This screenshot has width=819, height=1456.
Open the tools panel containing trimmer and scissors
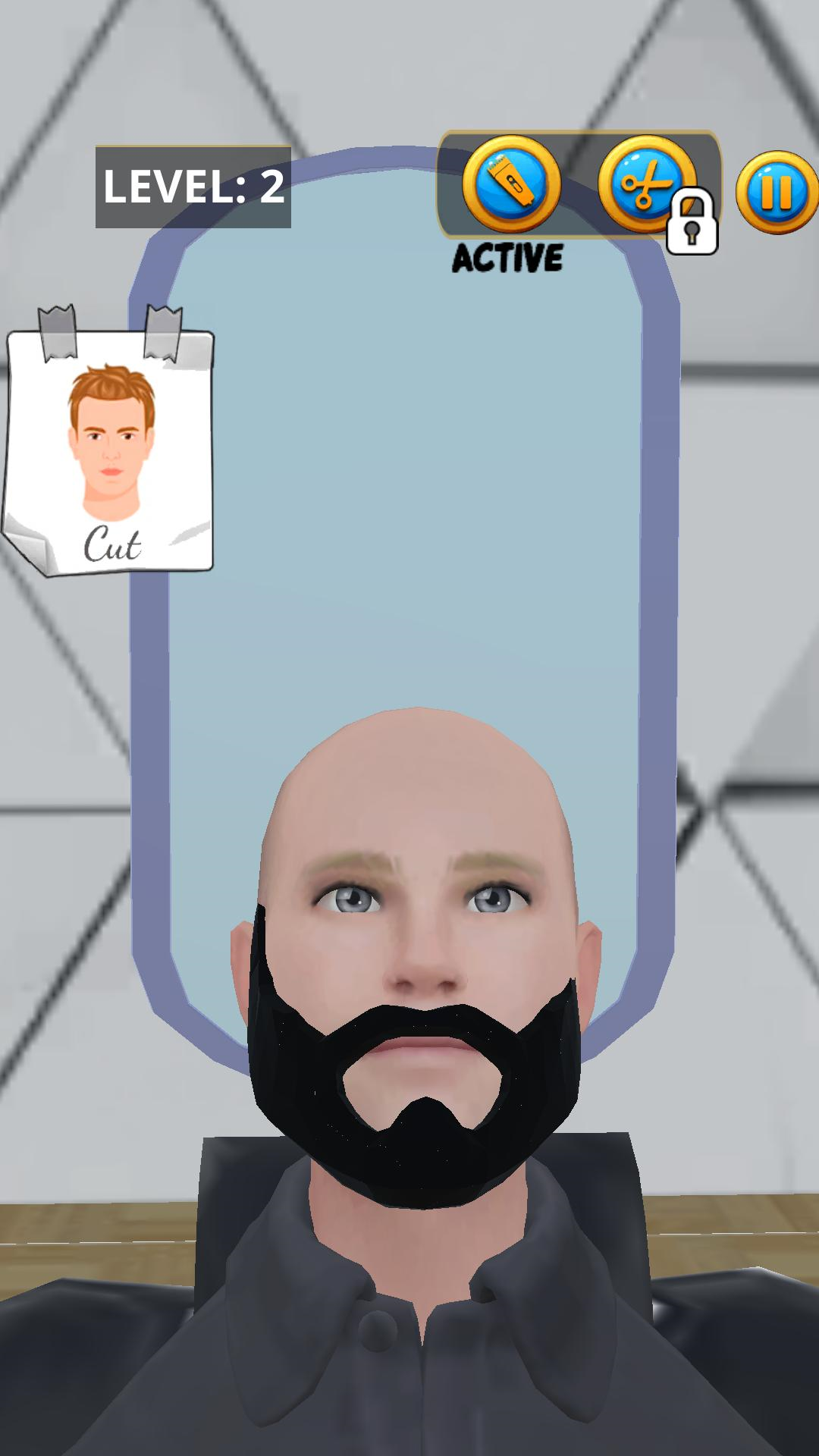[580, 182]
